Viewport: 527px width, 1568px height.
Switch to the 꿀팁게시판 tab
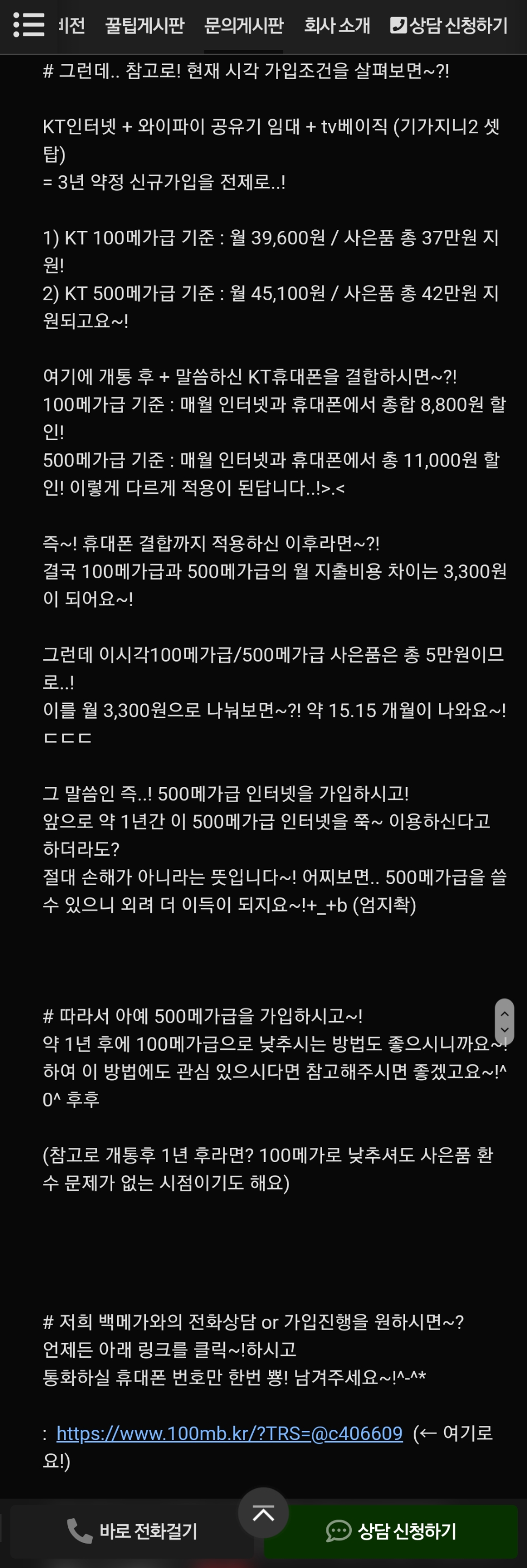(x=144, y=25)
